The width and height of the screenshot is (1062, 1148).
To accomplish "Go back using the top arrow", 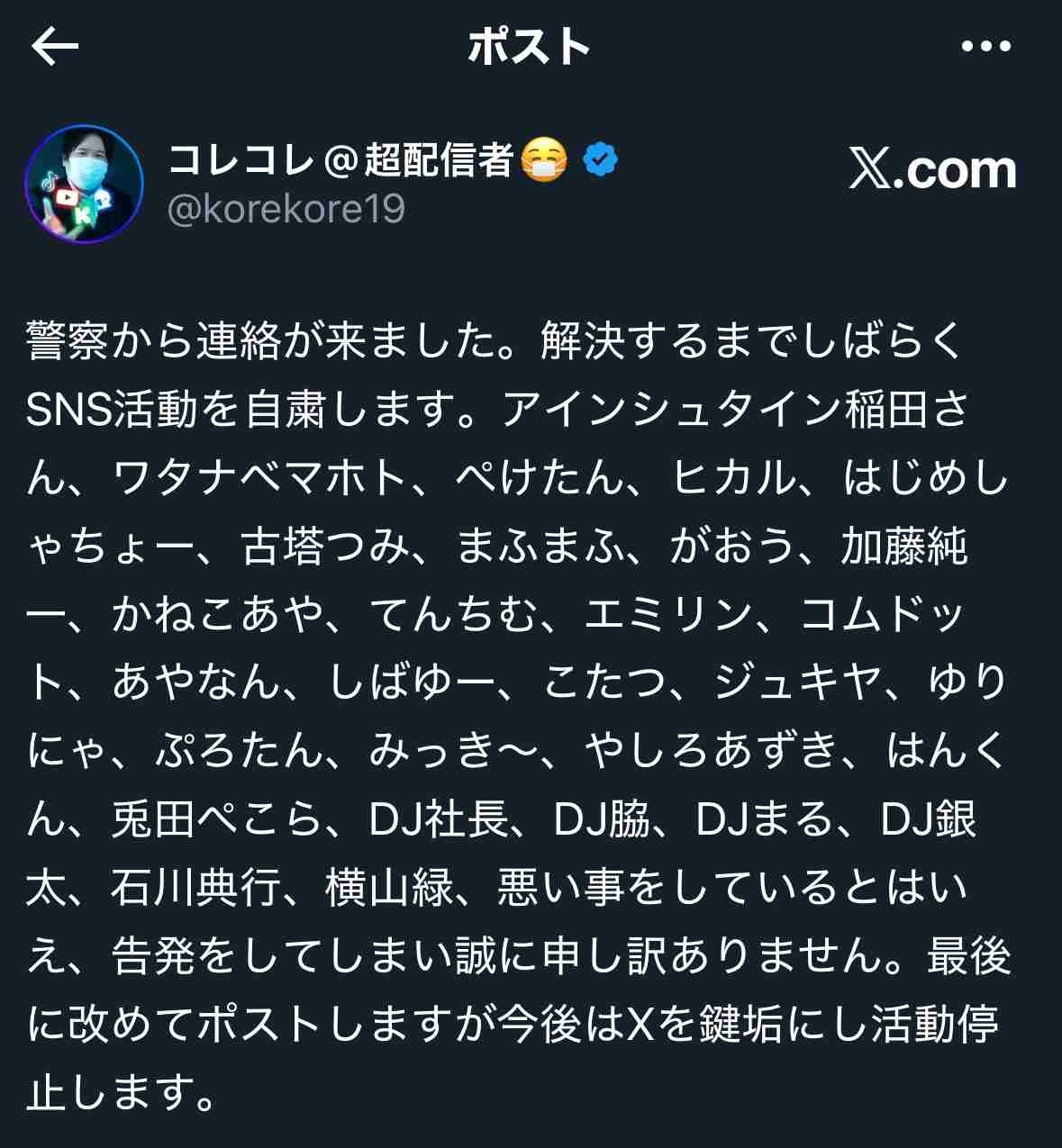I will pyautogui.click(x=55, y=46).
